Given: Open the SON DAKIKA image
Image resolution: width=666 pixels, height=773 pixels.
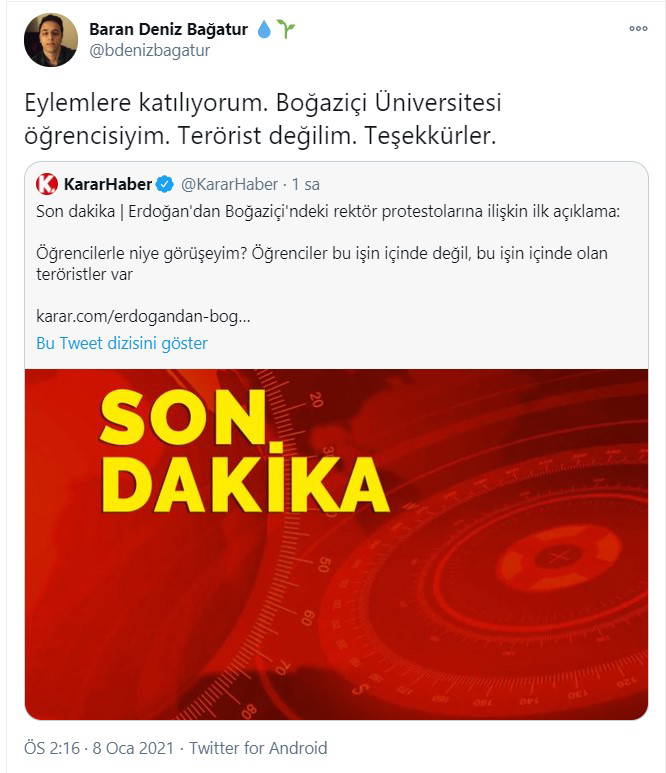Looking at the screenshot, I should [x=336, y=543].
